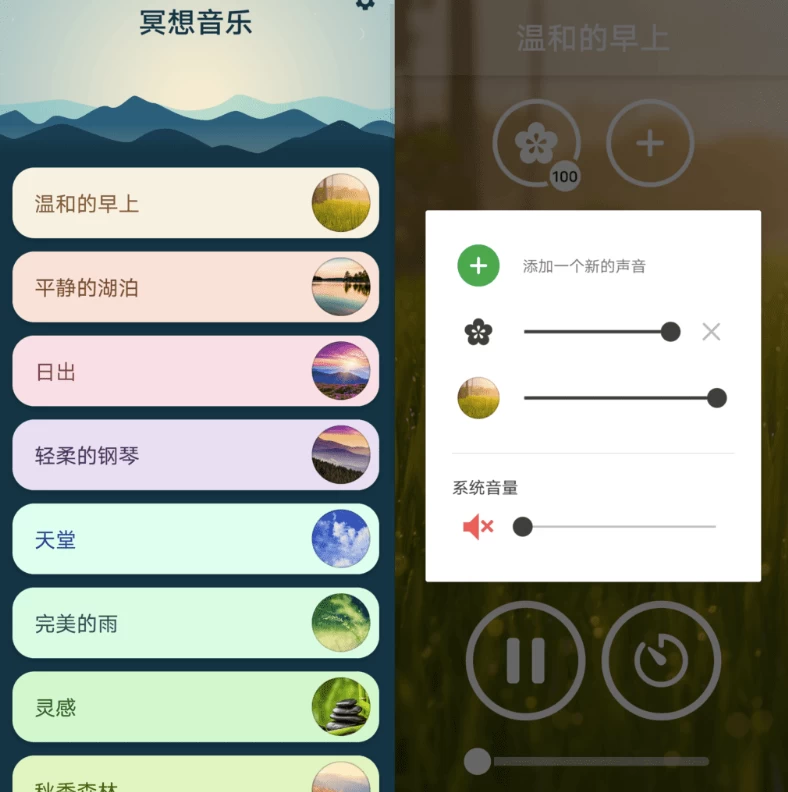Tap the green 添加一个新的声音 button
Viewport: 788px width, 792px height.
(478, 266)
